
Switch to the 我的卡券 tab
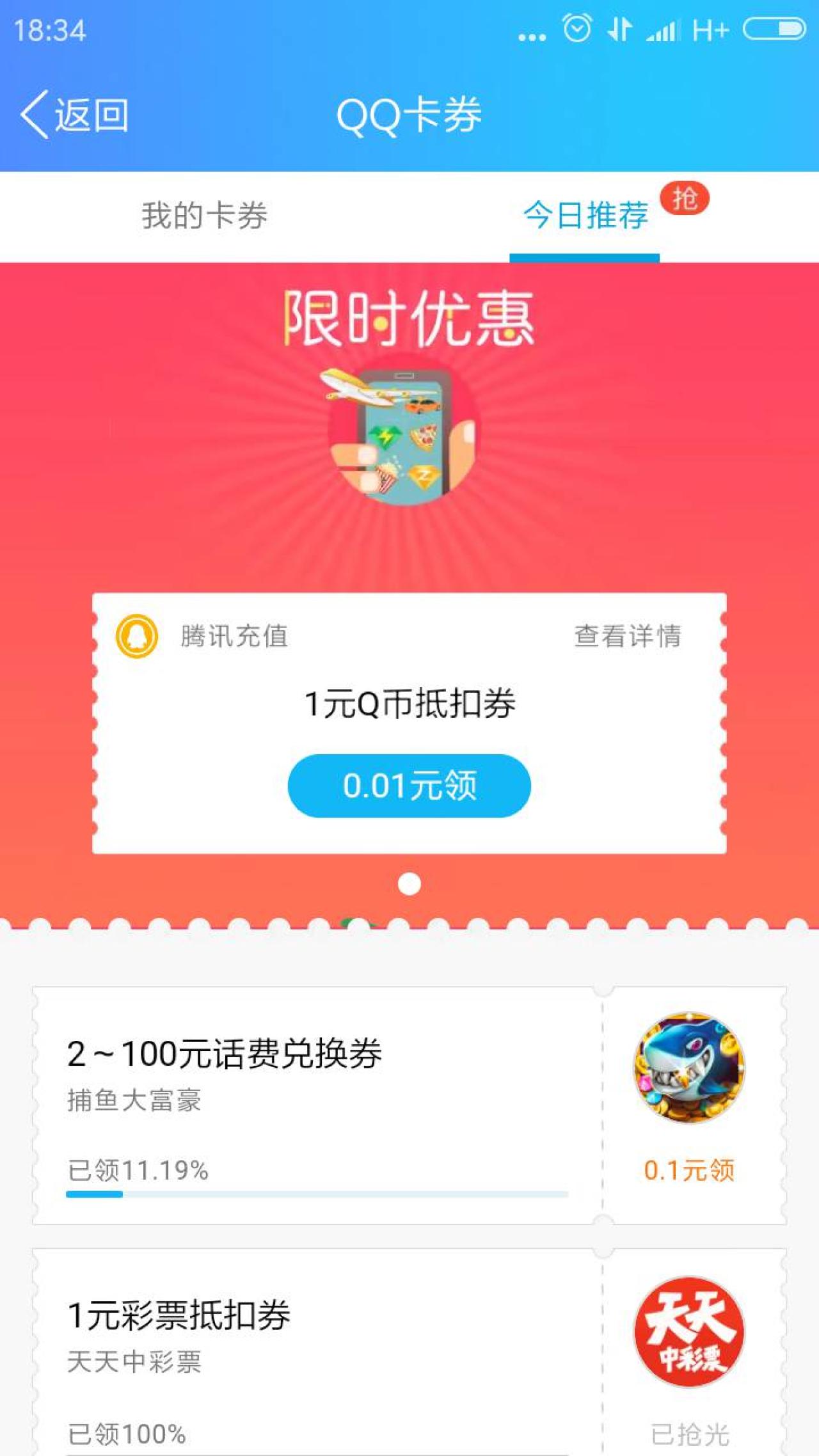205,216
